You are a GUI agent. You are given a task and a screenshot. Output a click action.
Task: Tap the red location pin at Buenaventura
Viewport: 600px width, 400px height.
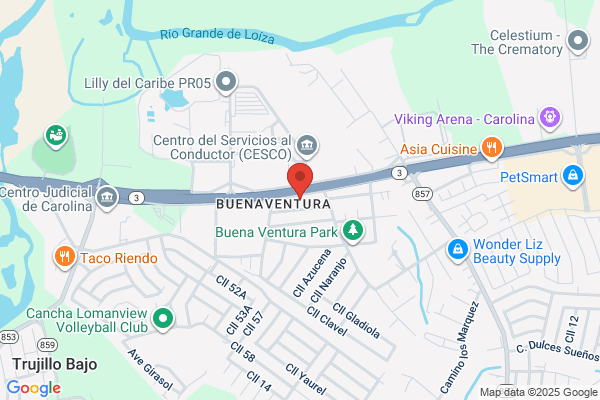(300, 180)
